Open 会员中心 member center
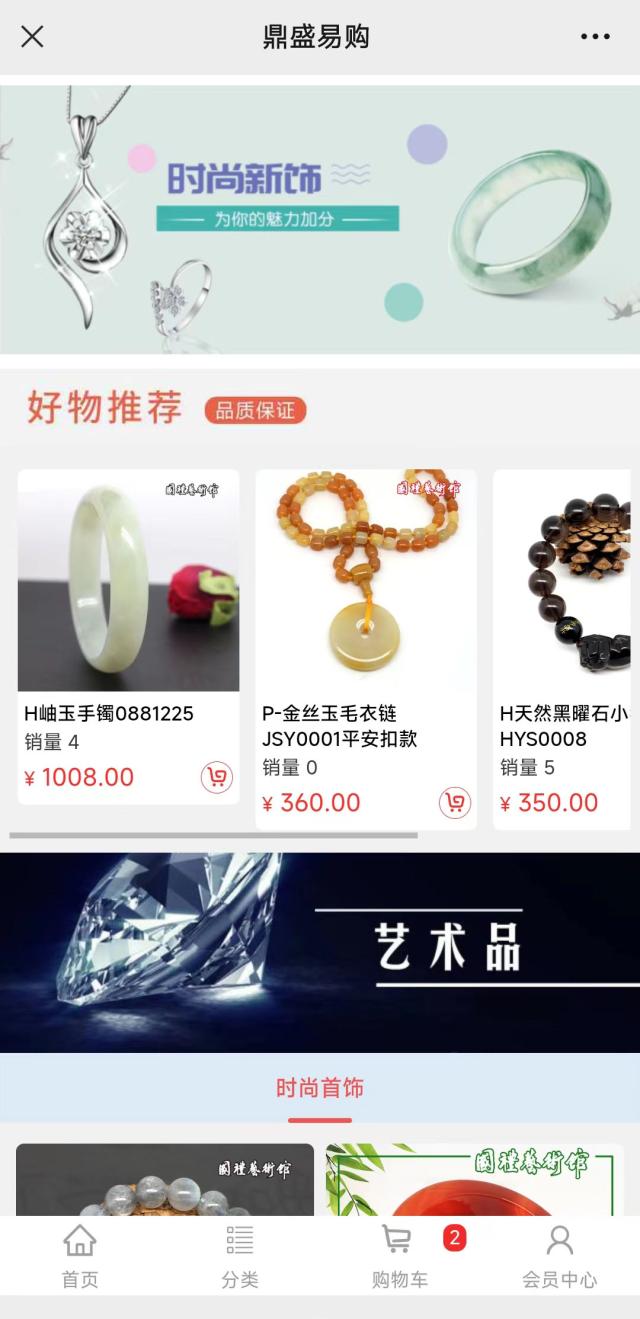 coord(560,1256)
